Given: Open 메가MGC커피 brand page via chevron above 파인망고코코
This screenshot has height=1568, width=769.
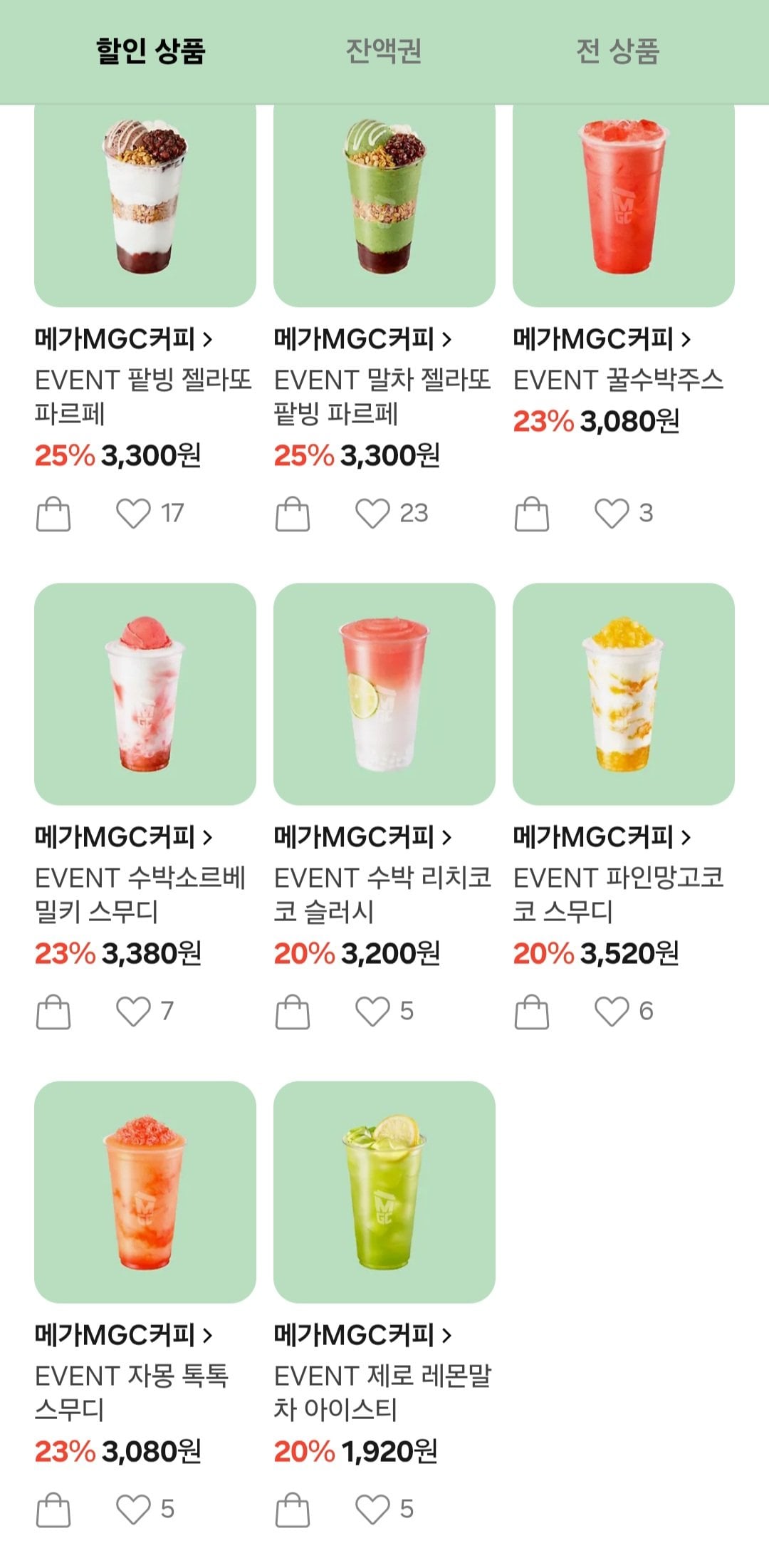Looking at the screenshot, I should (689, 836).
